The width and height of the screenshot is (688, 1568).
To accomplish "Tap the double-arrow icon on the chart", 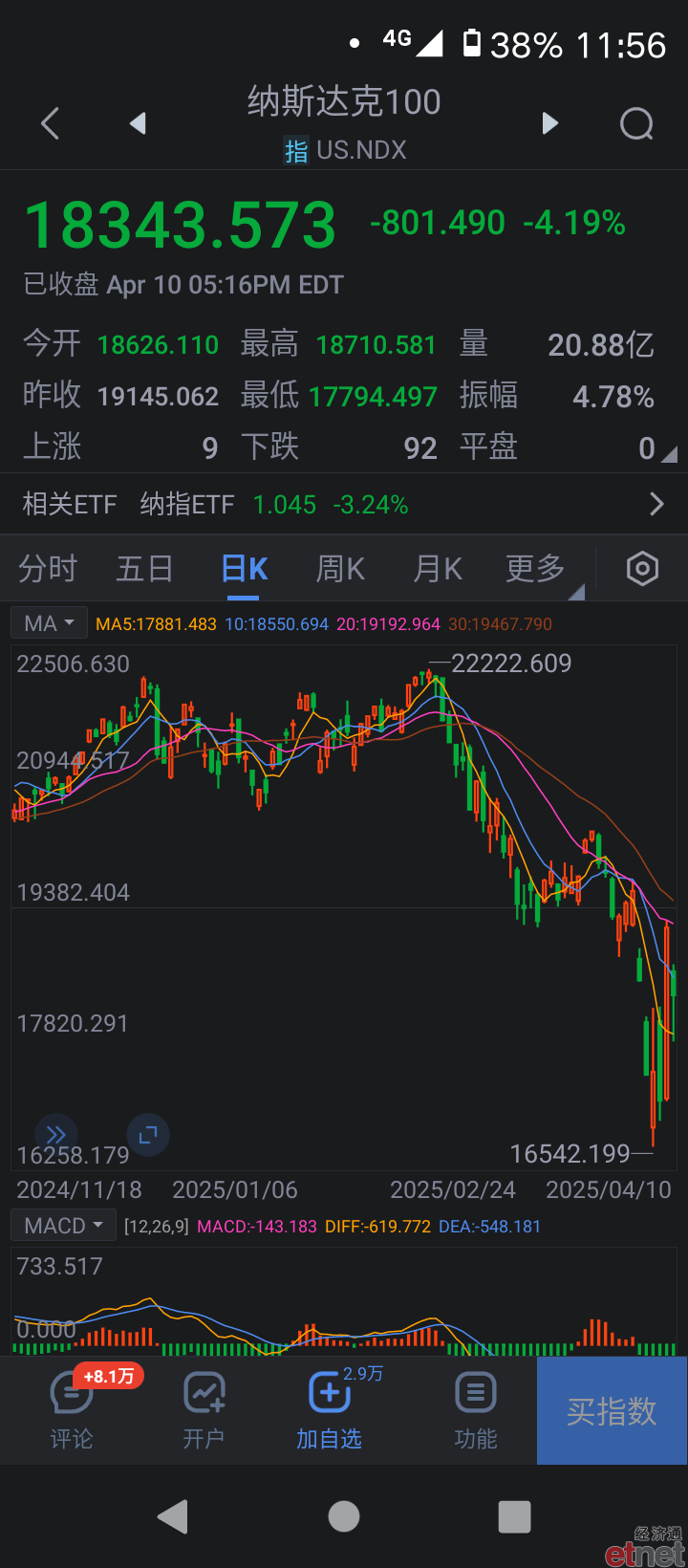I will point(56,1135).
